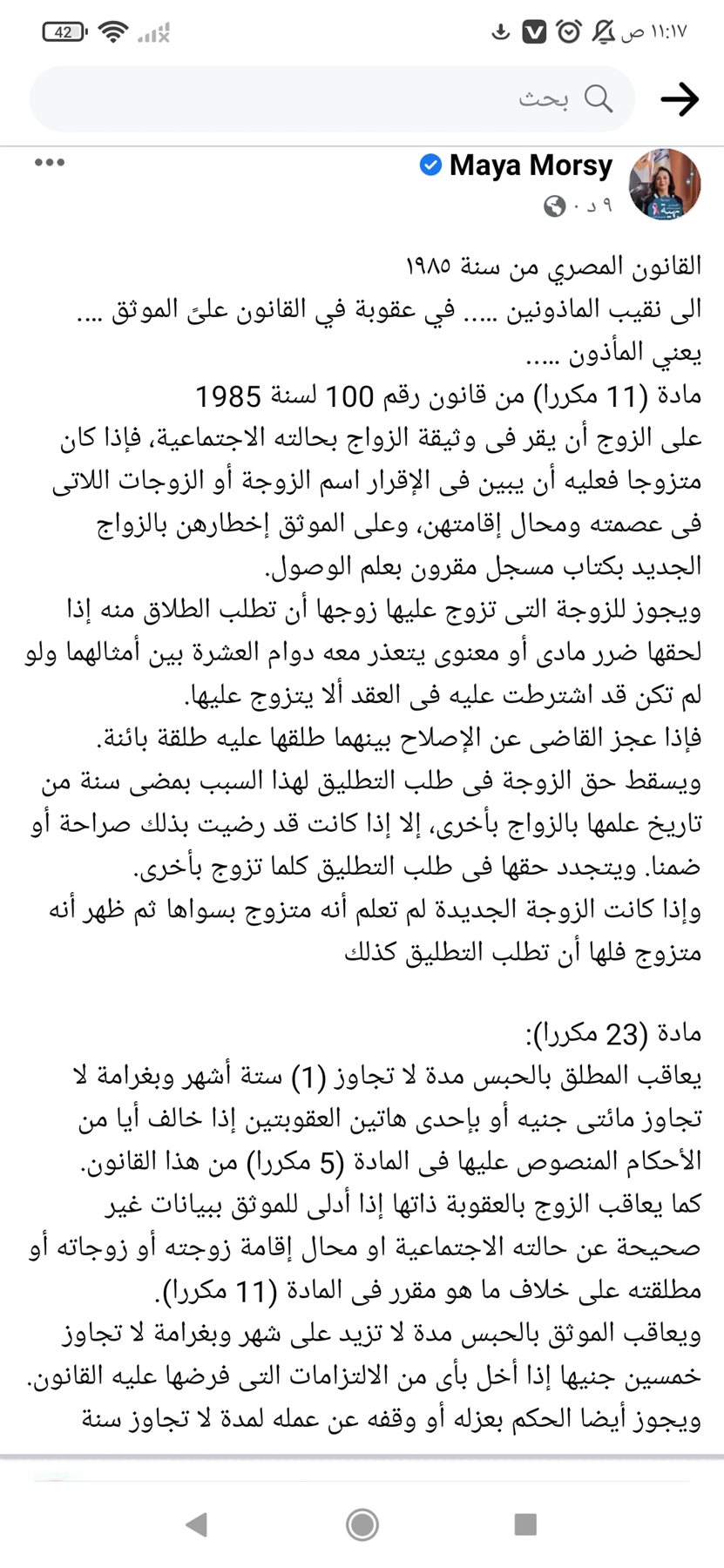This screenshot has height=1568, width=724.
Task: Open the search field labeled بحث
Action: point(331,98)
